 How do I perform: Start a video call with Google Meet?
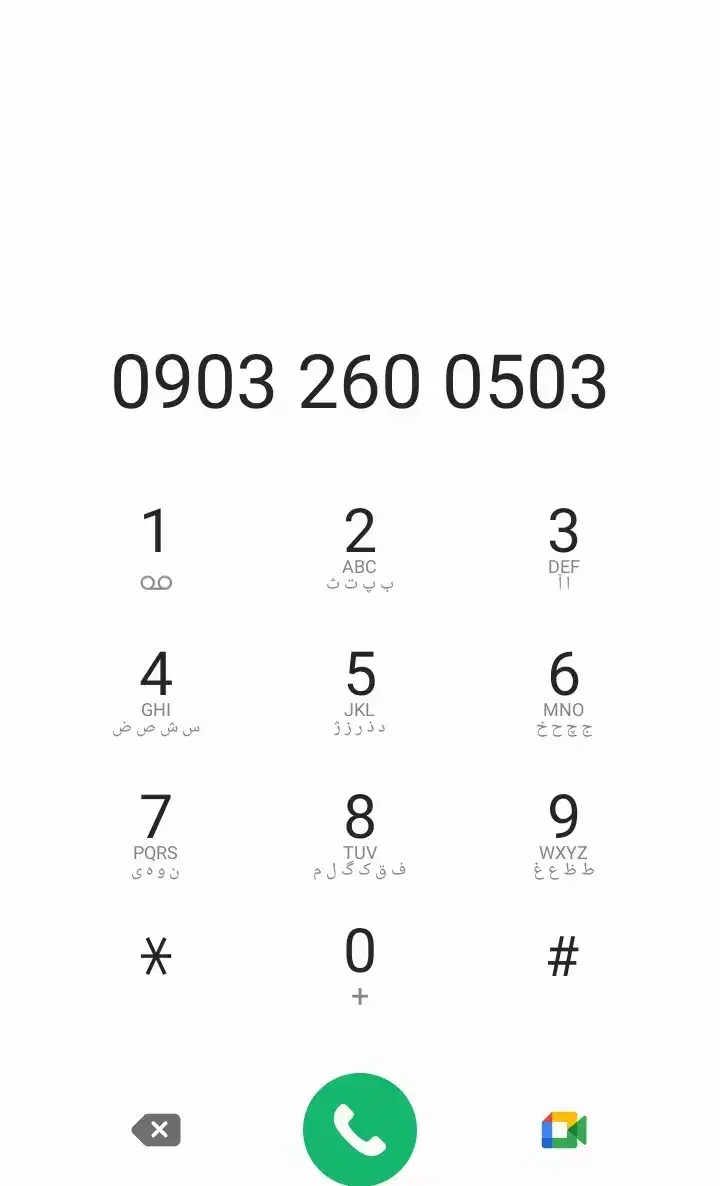click(x=564, y=1130)
